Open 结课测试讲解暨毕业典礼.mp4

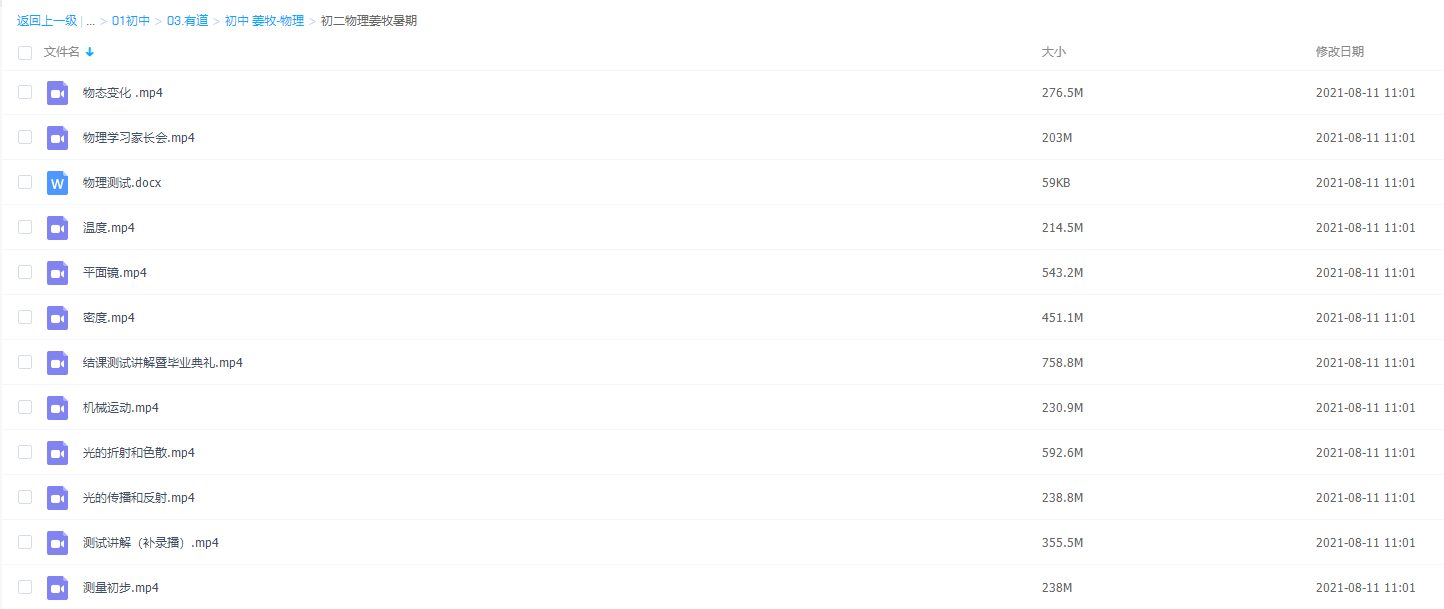162,363
